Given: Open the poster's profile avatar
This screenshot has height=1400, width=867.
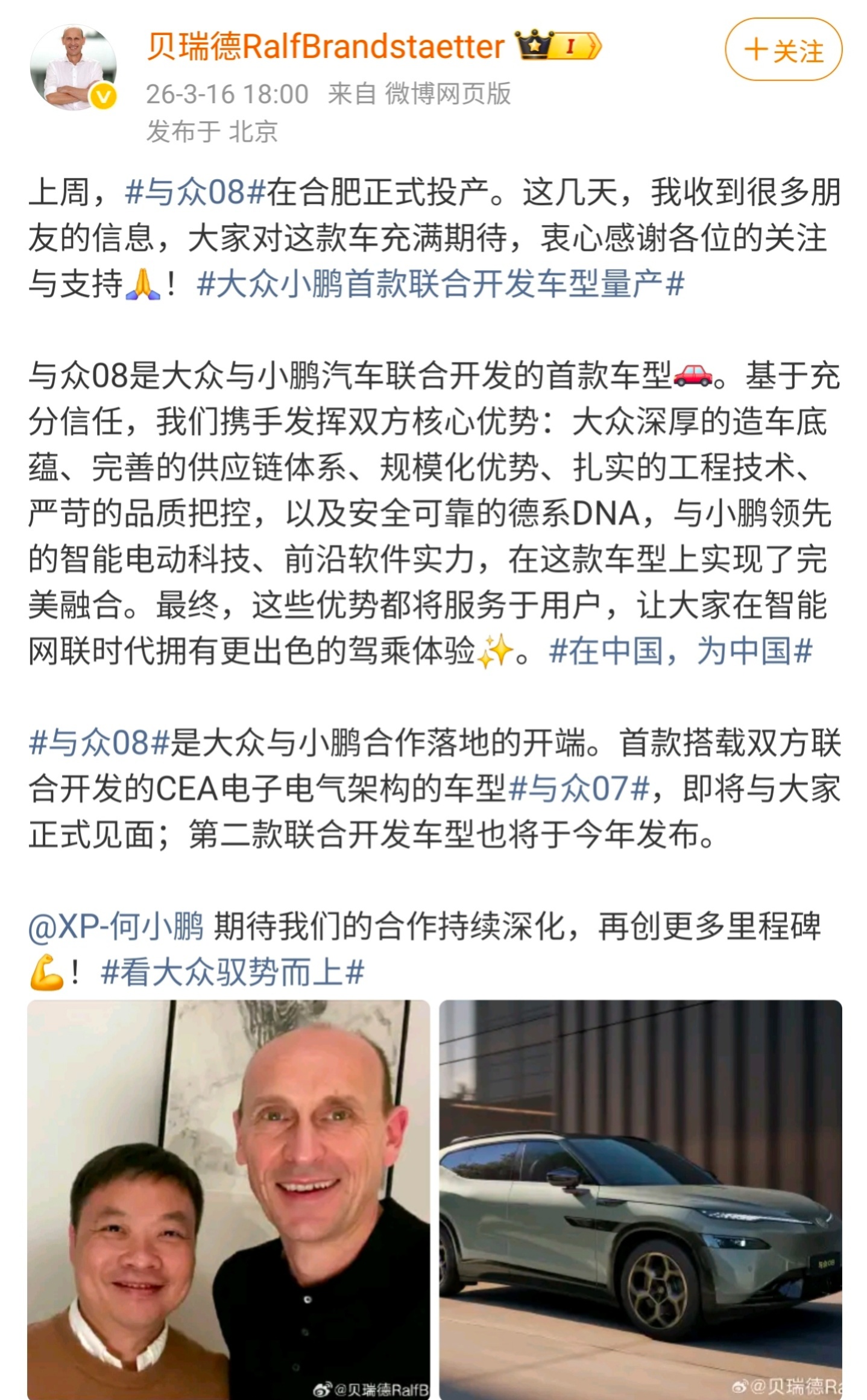Looking at the screenshot, I should (73, 67).
